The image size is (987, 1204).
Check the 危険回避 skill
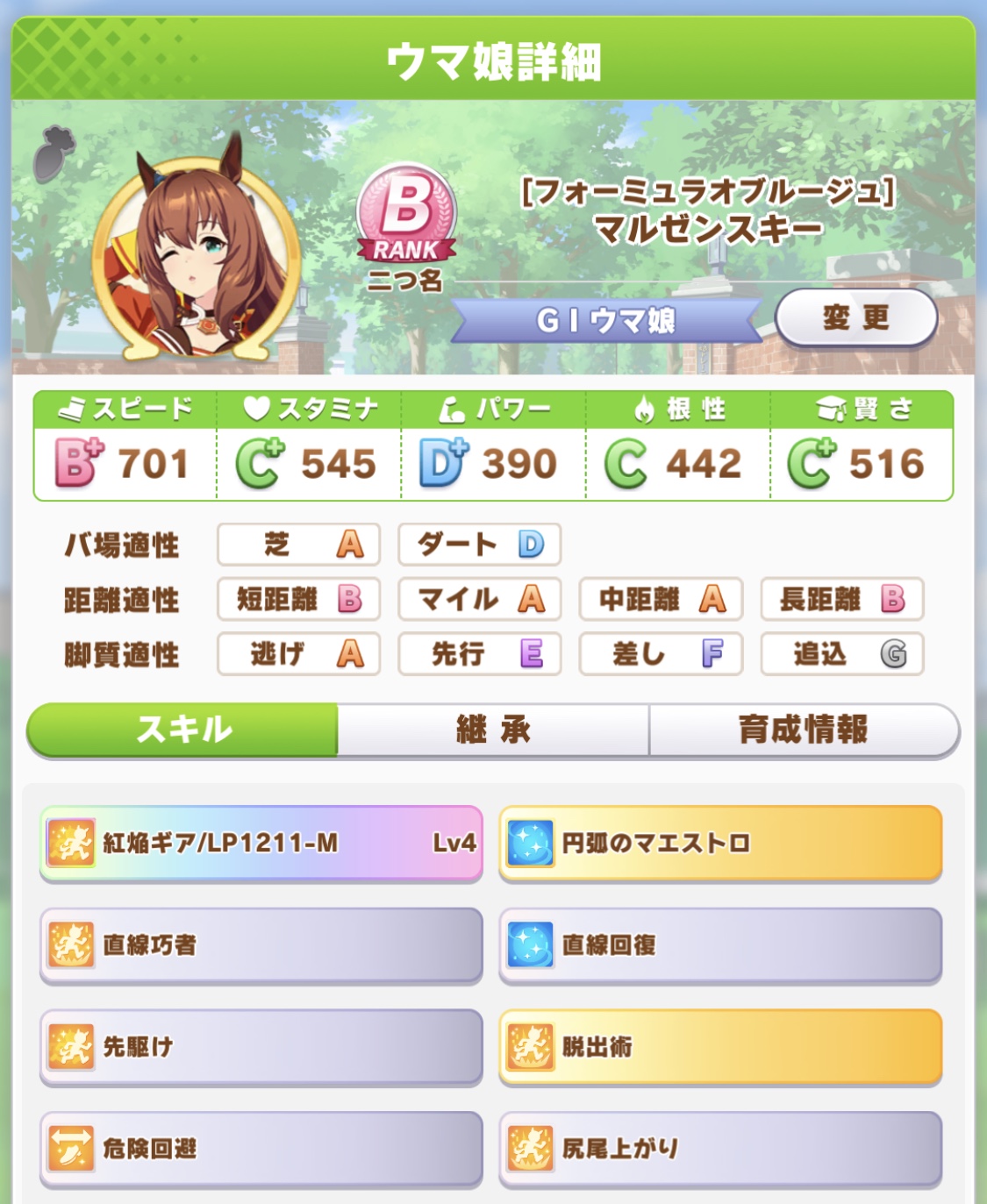261,1148
